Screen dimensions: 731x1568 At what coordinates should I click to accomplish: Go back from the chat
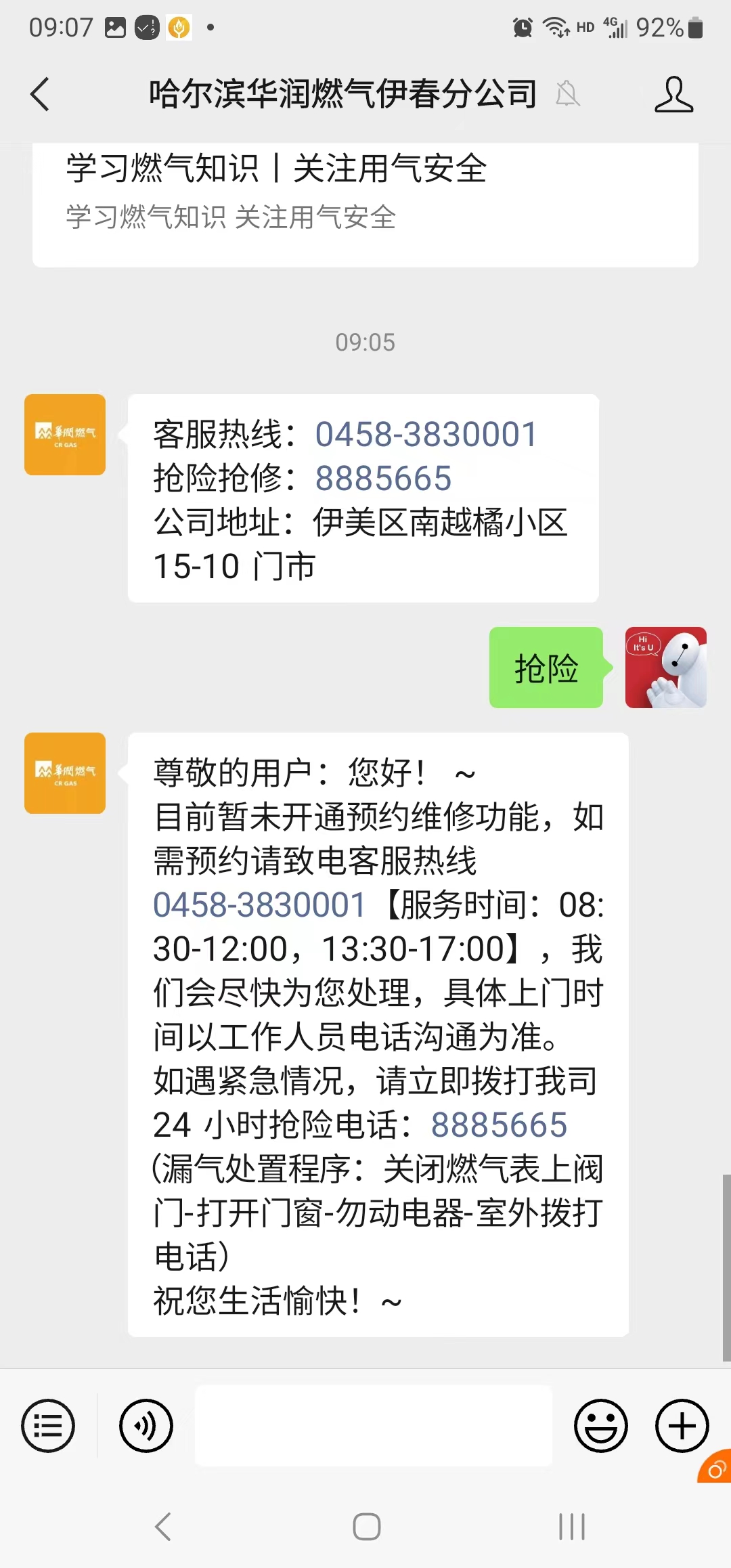(x=41, y=94)
